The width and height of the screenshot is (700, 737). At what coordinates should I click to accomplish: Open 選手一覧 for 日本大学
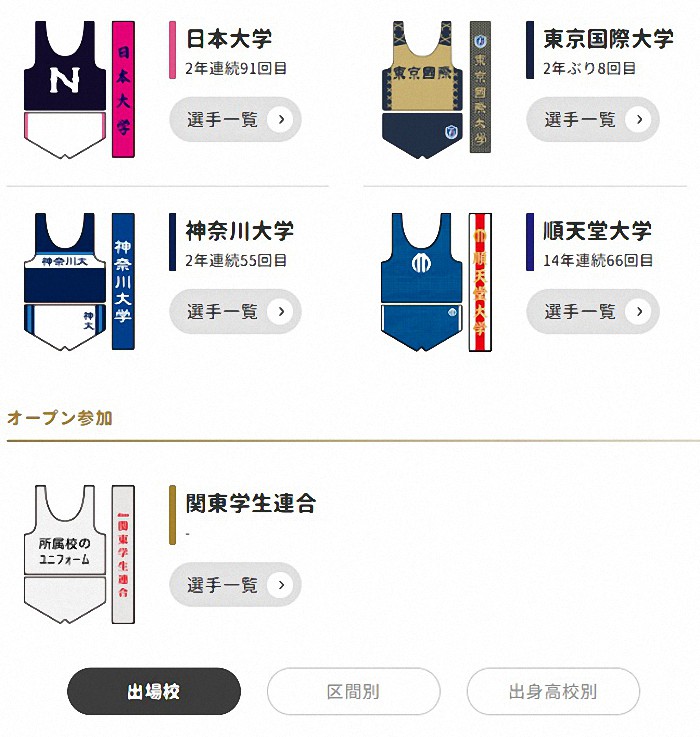[235, 120]
